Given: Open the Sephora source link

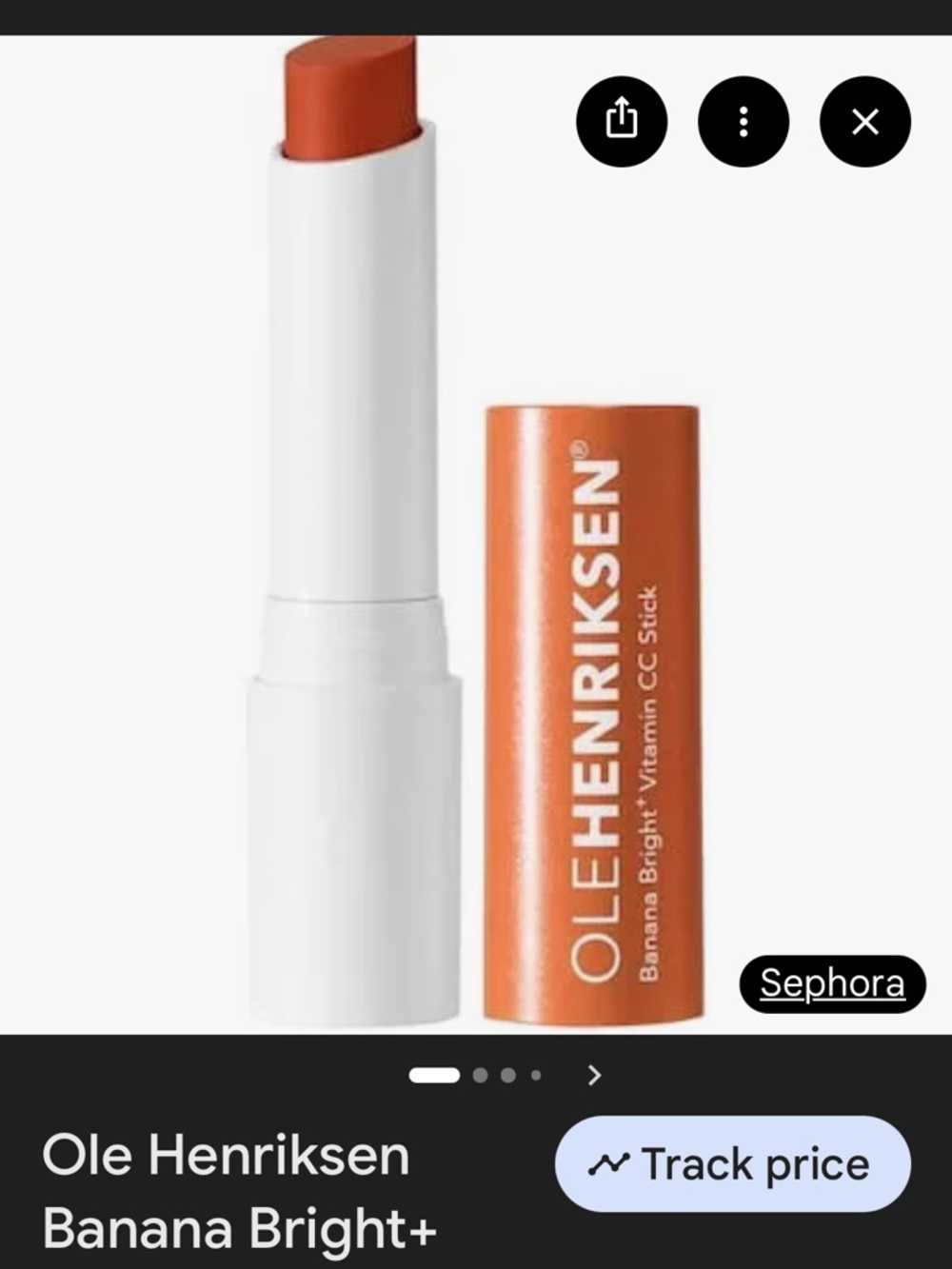Looking at the screenshot, I should pyautogui.click(x=832, y=983).
